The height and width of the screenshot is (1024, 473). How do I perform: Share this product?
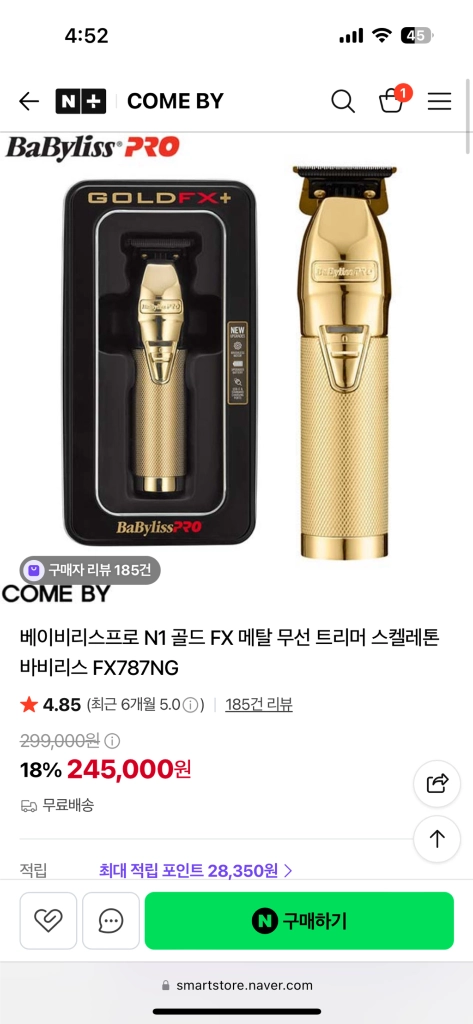pos(437,783)
